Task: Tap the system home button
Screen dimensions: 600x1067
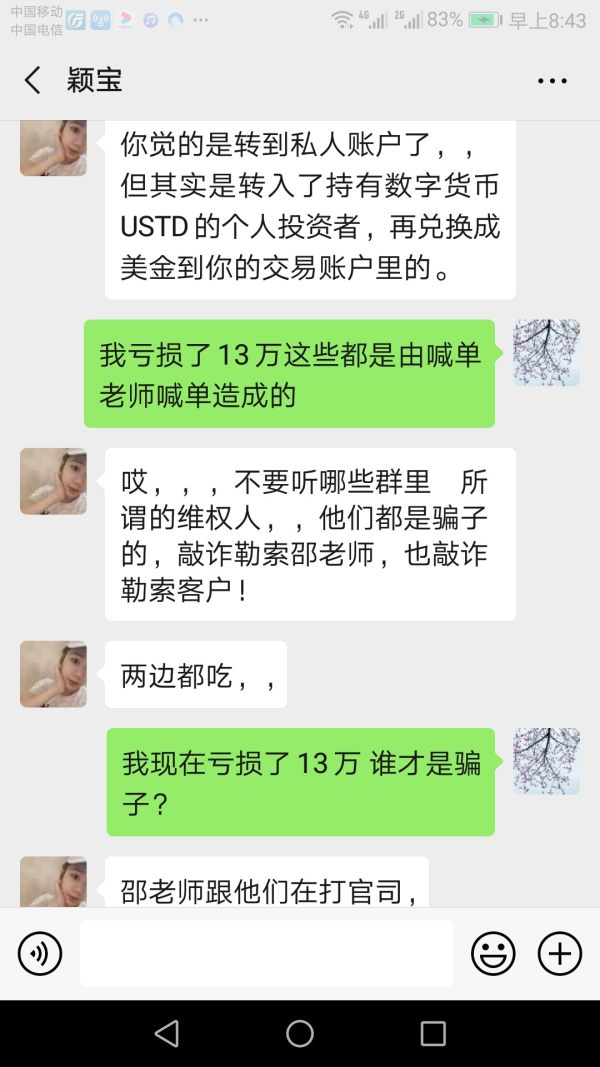Action: pos(300,1033)
